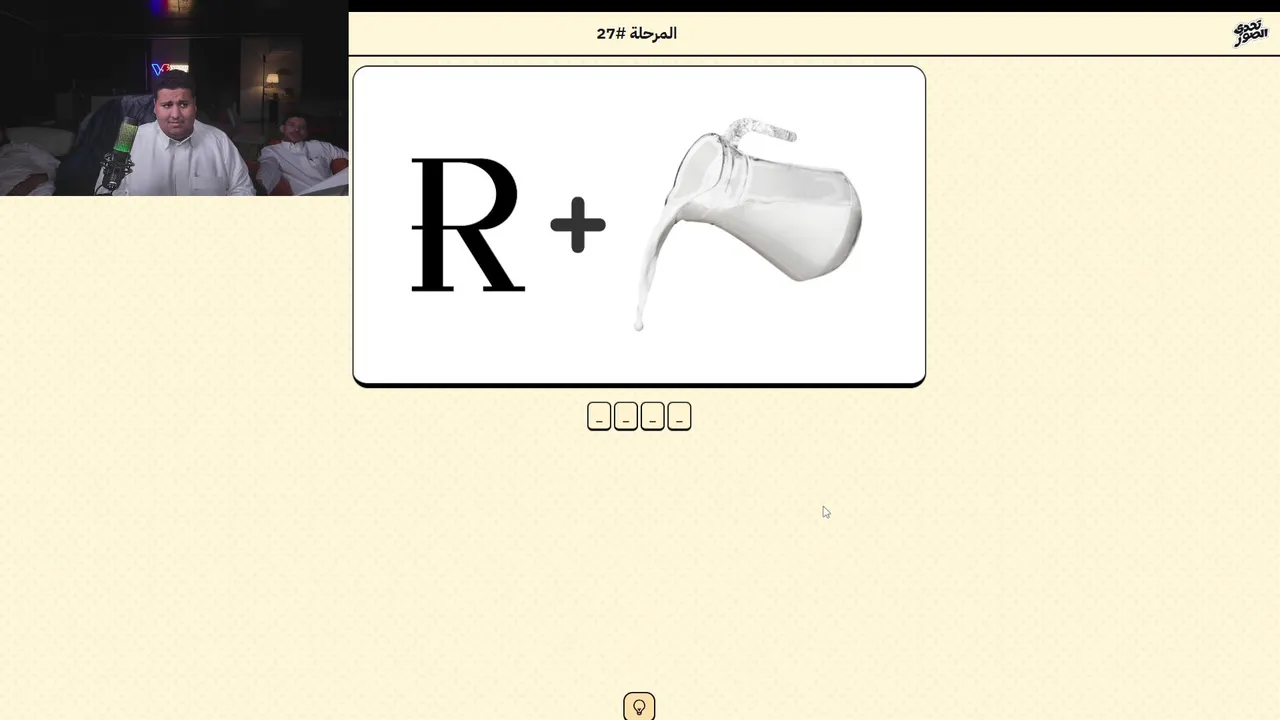This screenshot has height=720, width=1280.
Task: Open the lightbulb hint button
Action: pos(639,706)
